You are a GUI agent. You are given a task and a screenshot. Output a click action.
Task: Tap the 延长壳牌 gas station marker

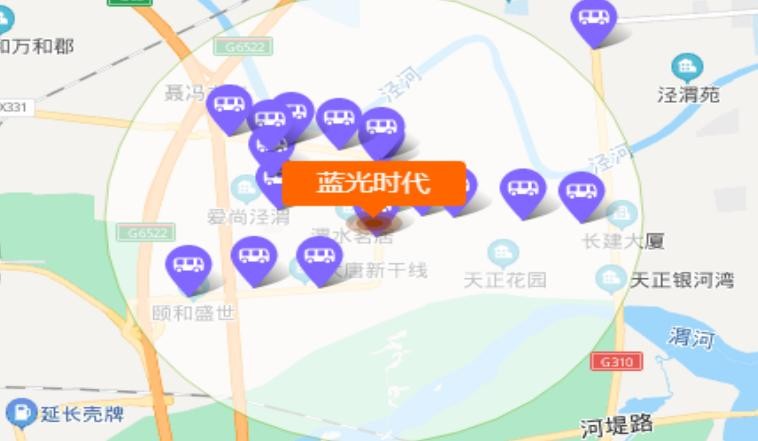tap(20, 413)
